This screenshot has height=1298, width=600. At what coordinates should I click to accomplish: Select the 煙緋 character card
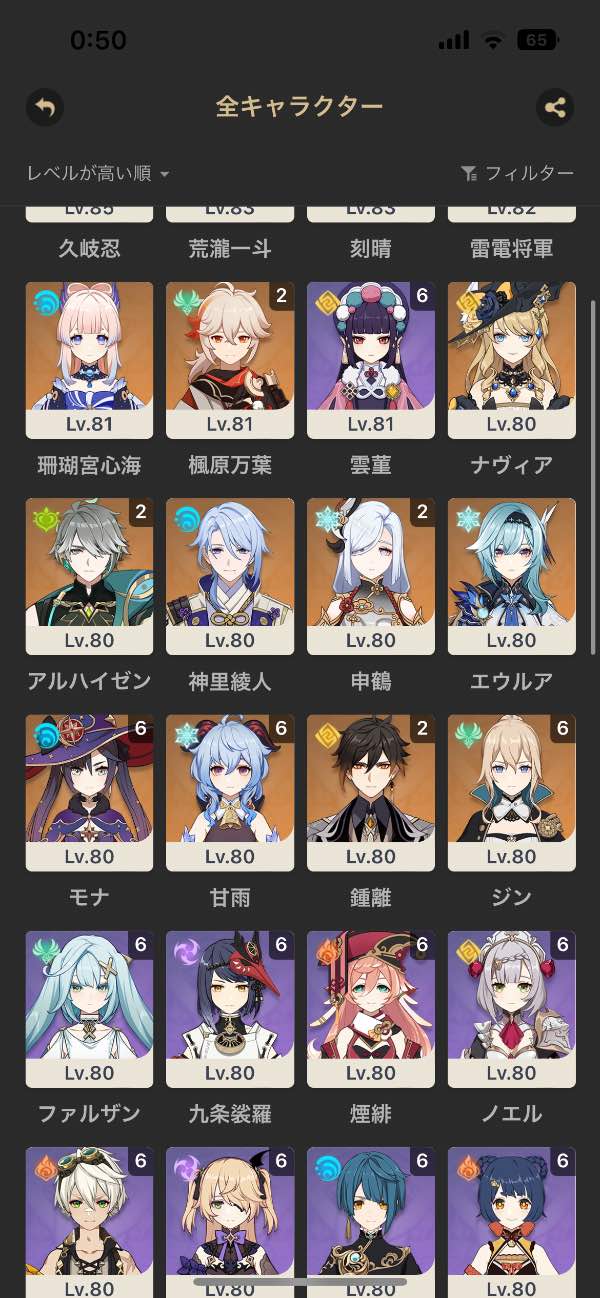(x=371, y=1010)
